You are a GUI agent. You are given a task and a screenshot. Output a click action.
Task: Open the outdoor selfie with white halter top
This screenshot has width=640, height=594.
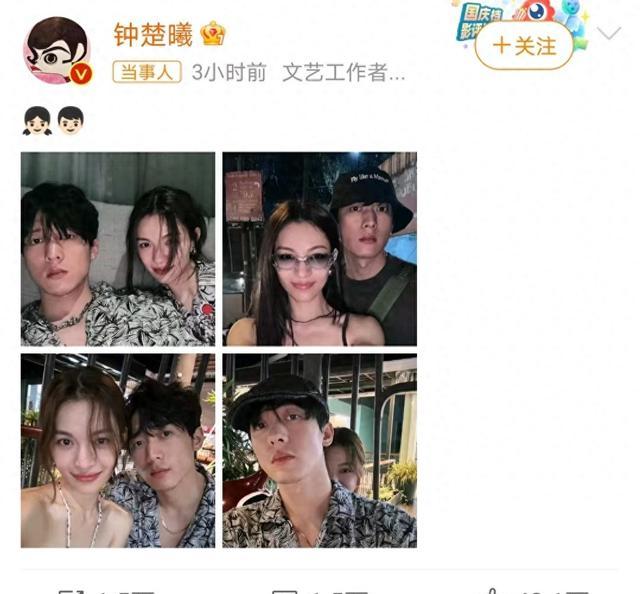pos(118,450)
